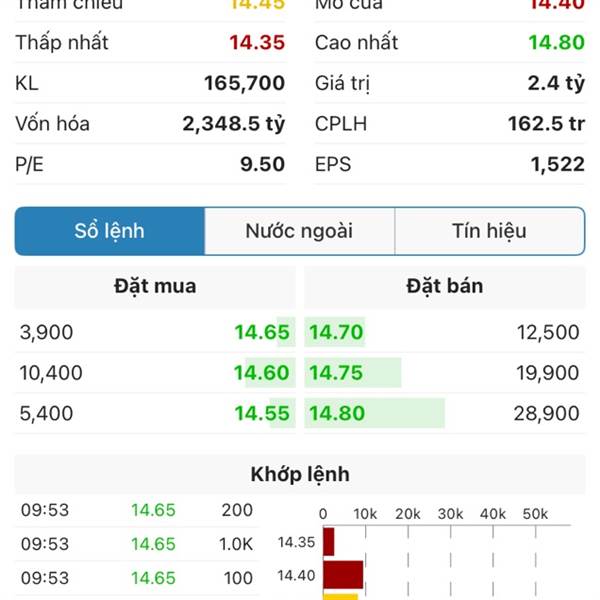Switch to the Nước ngoài tab

pos(299,231)
